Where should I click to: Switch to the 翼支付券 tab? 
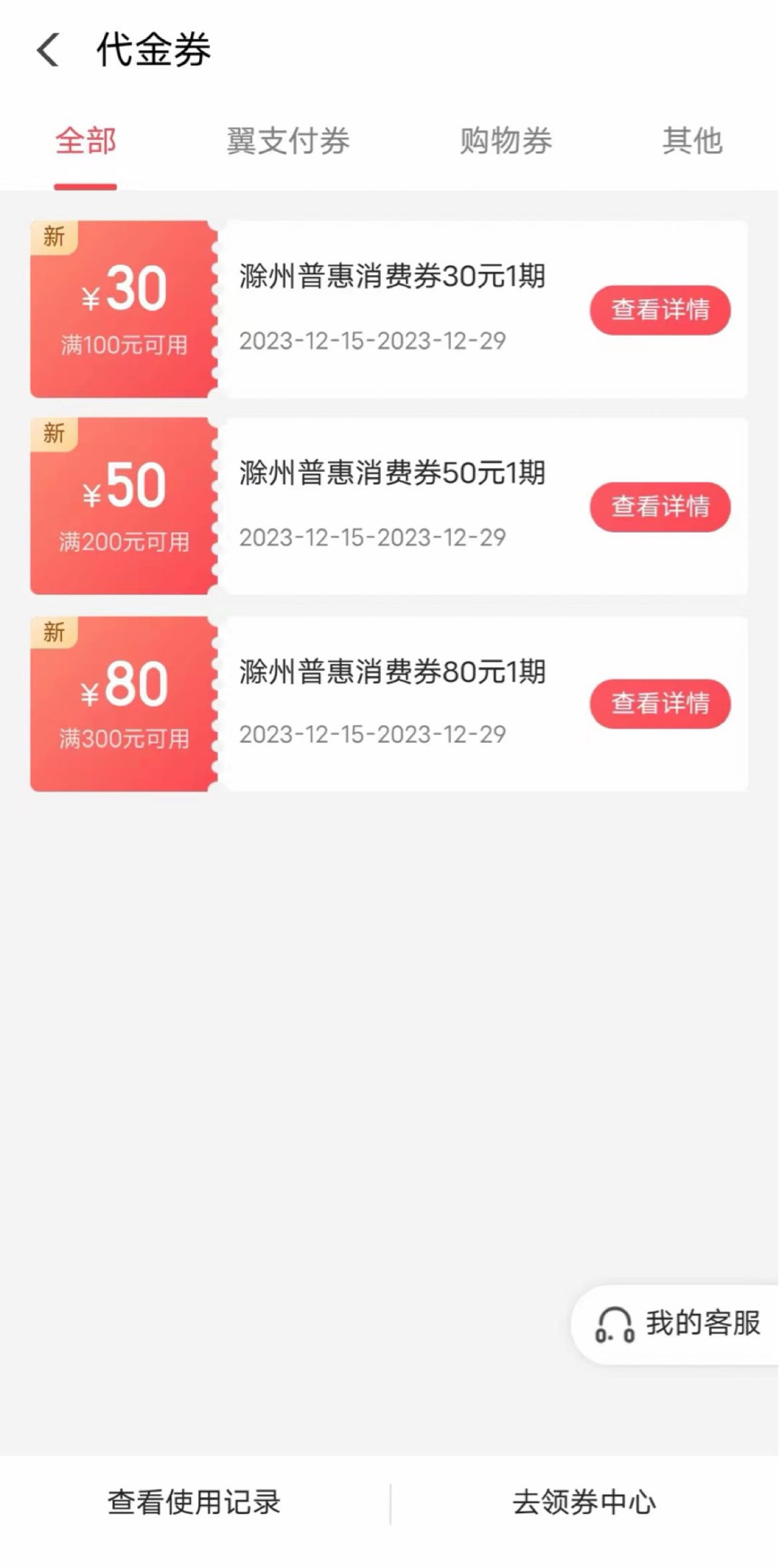pos(288,141)
